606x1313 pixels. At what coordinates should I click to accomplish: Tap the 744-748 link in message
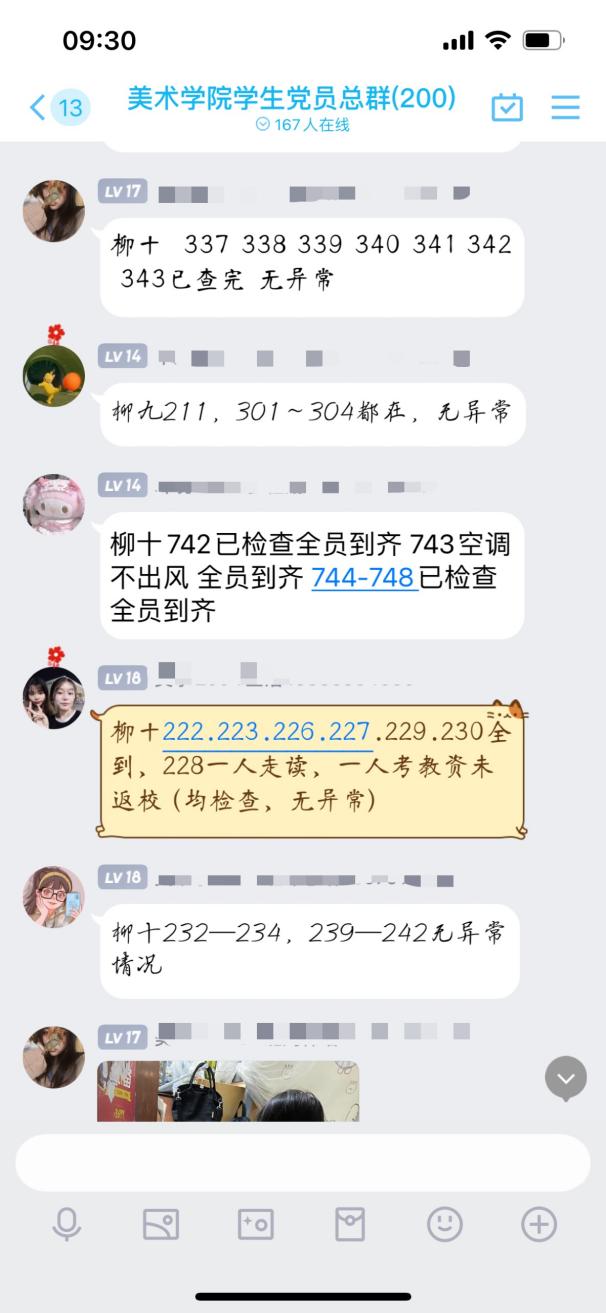click(x=364, y=577)
